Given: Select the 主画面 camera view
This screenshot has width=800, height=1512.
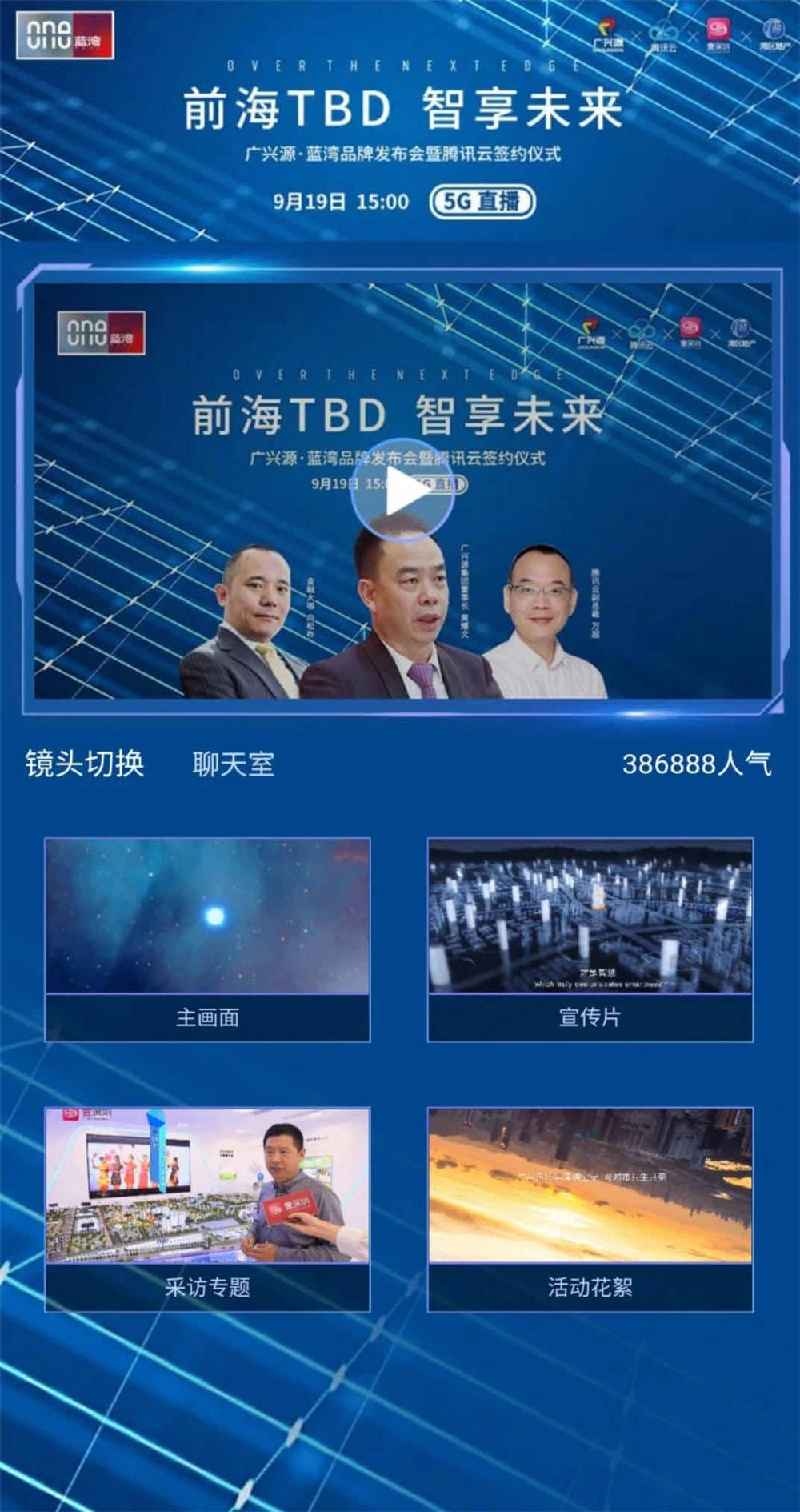Looking at the screenshot, I should 207,939.
